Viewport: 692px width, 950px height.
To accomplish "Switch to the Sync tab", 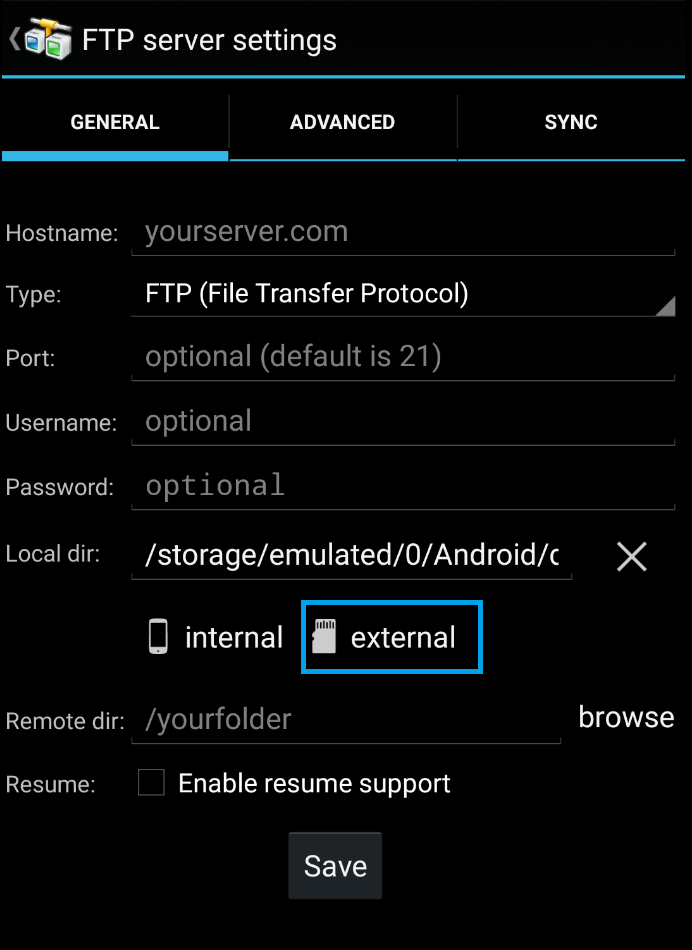I will pyautogui.click(x=571, y=123).
